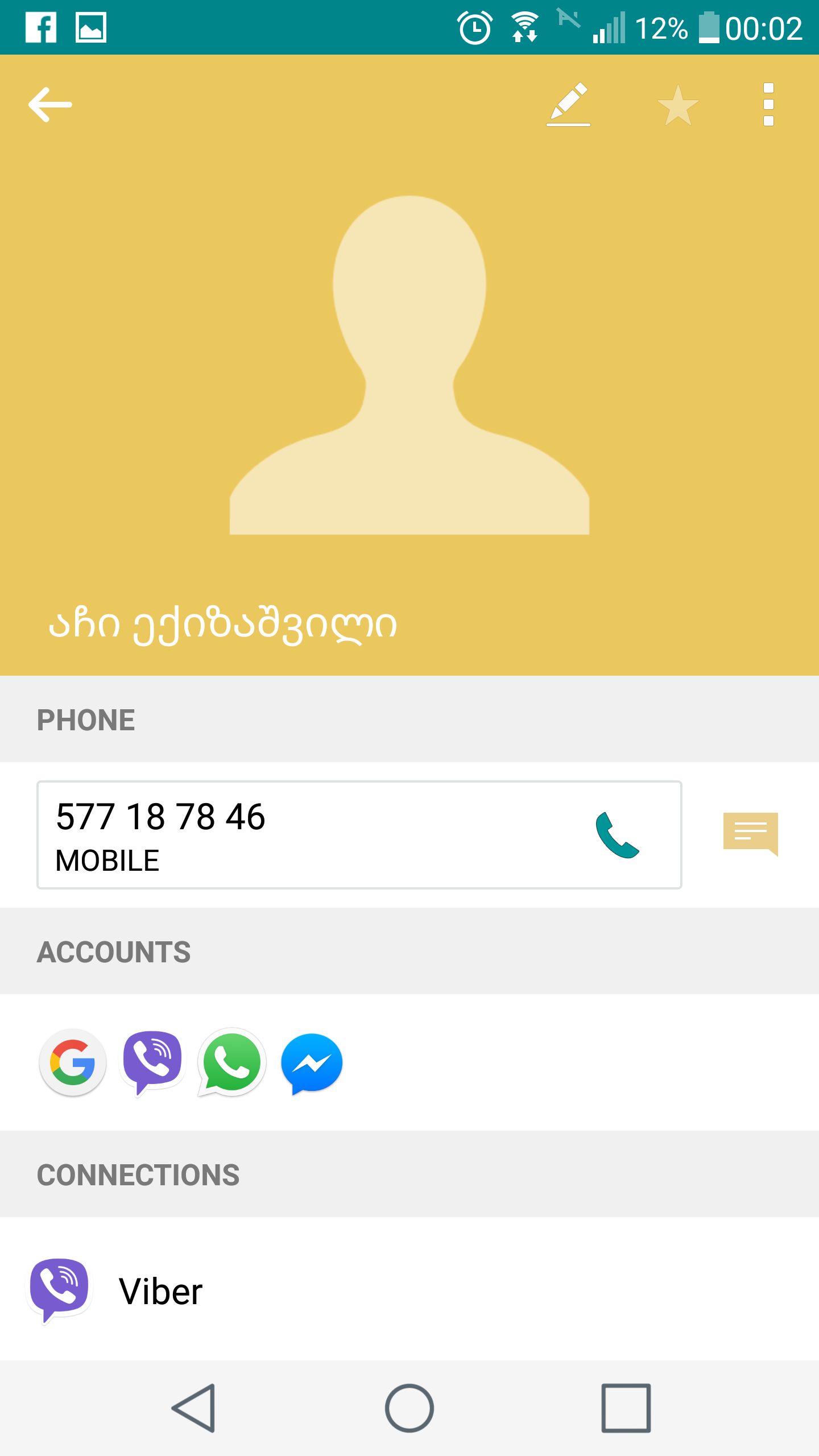Send a text message to this contact
819x1456 pixels.
(750, 834)
